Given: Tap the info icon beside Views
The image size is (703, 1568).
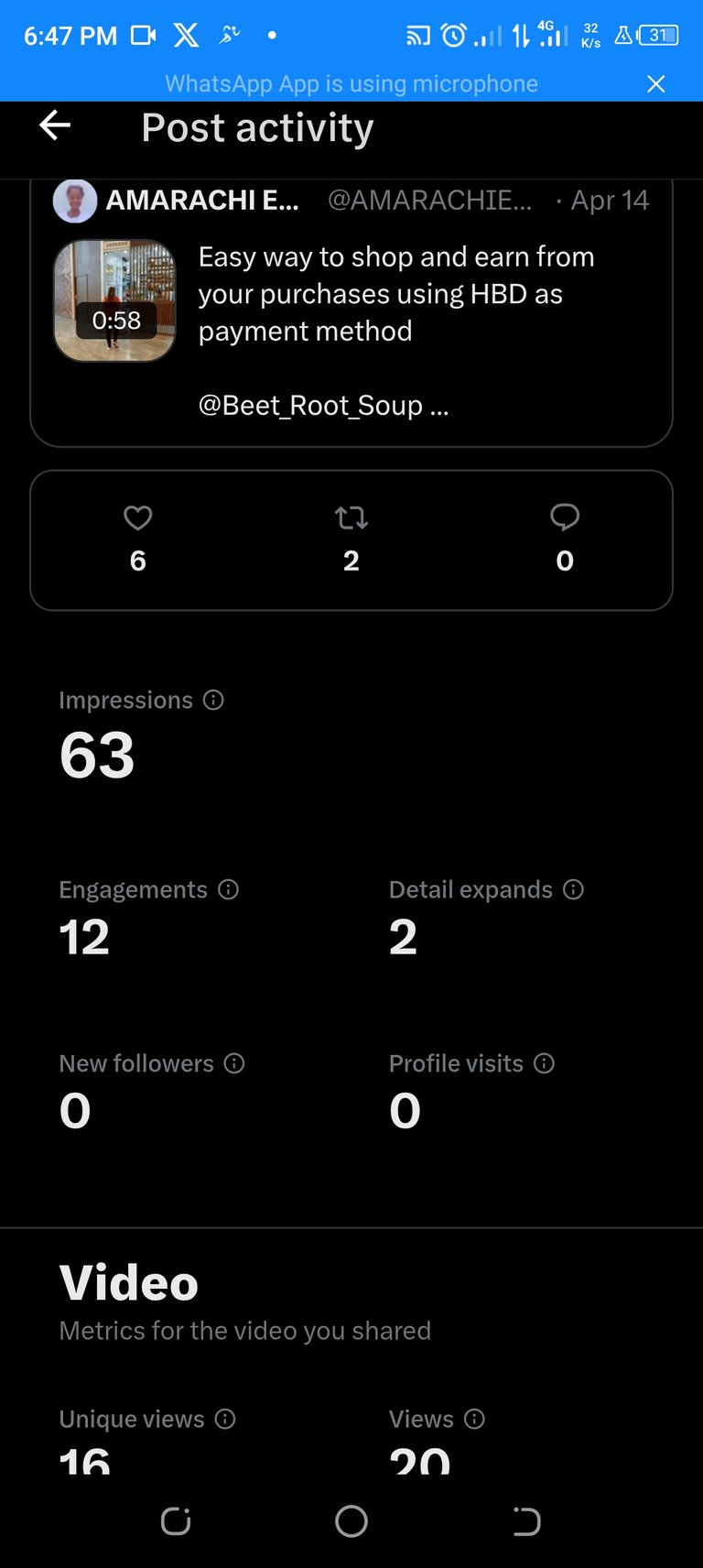Looking at the screenshot, I should 474,1419.
